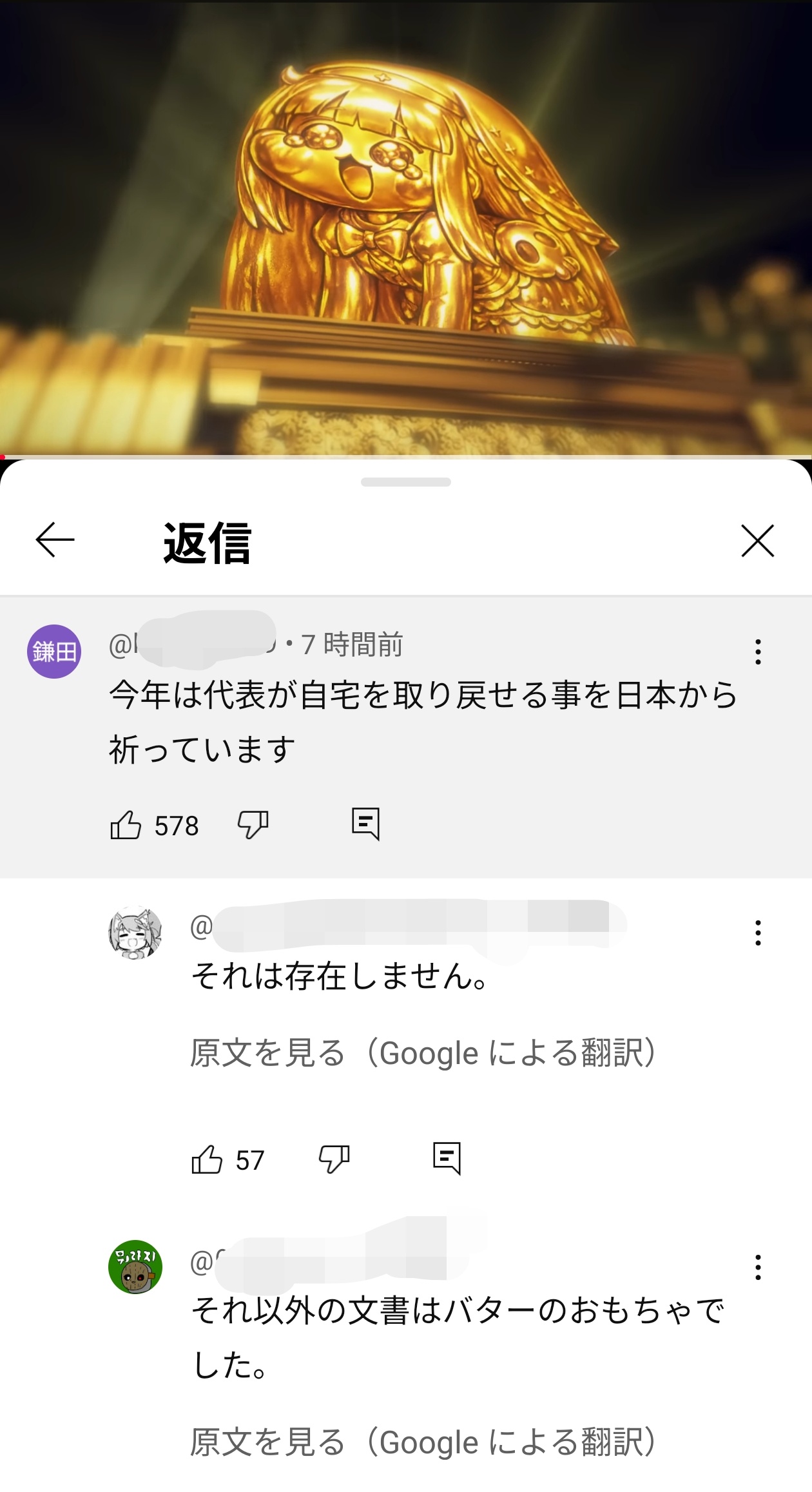Reply to the comment with 578 likes
Screen dimensions: 812x1492
point(365,824)
